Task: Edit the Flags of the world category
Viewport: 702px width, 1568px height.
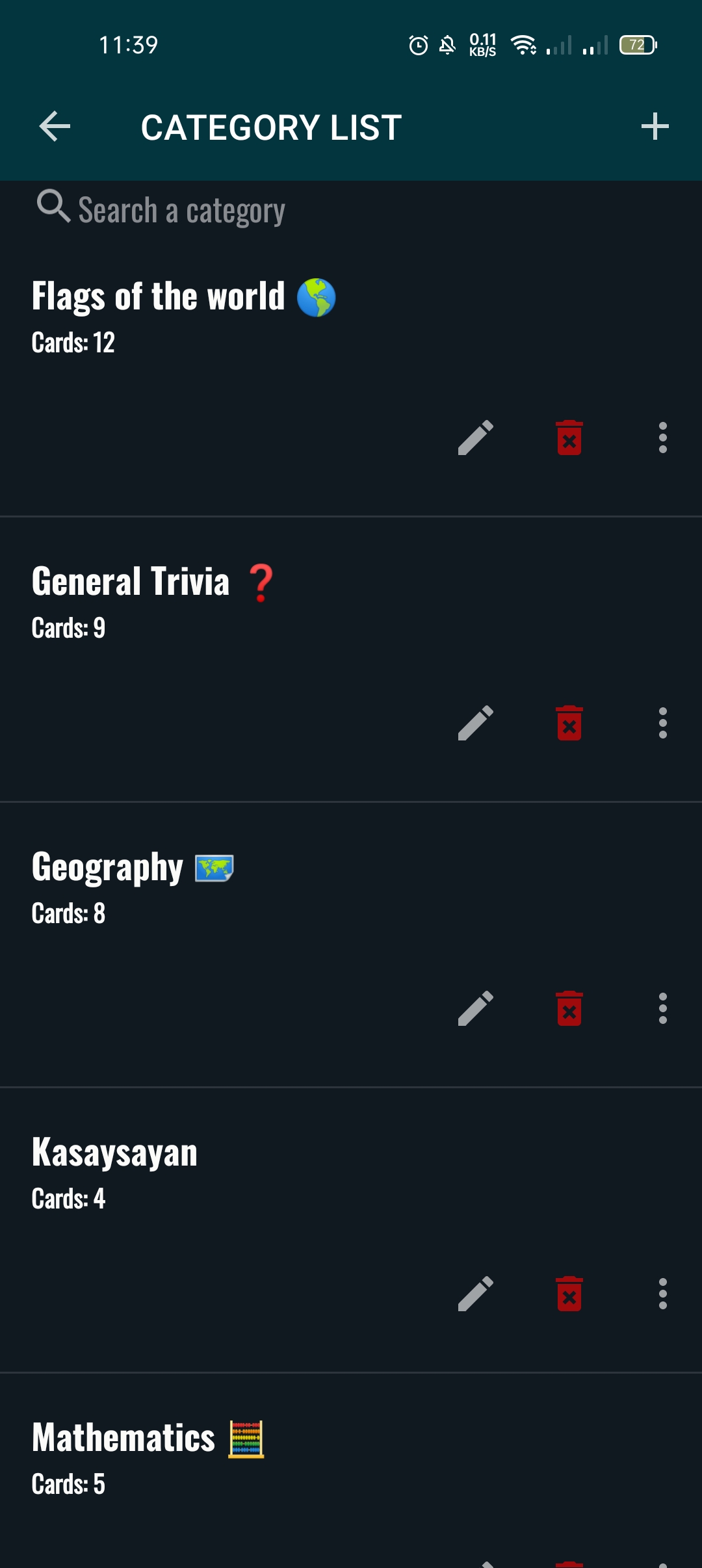Action: [x=476, y=438]
